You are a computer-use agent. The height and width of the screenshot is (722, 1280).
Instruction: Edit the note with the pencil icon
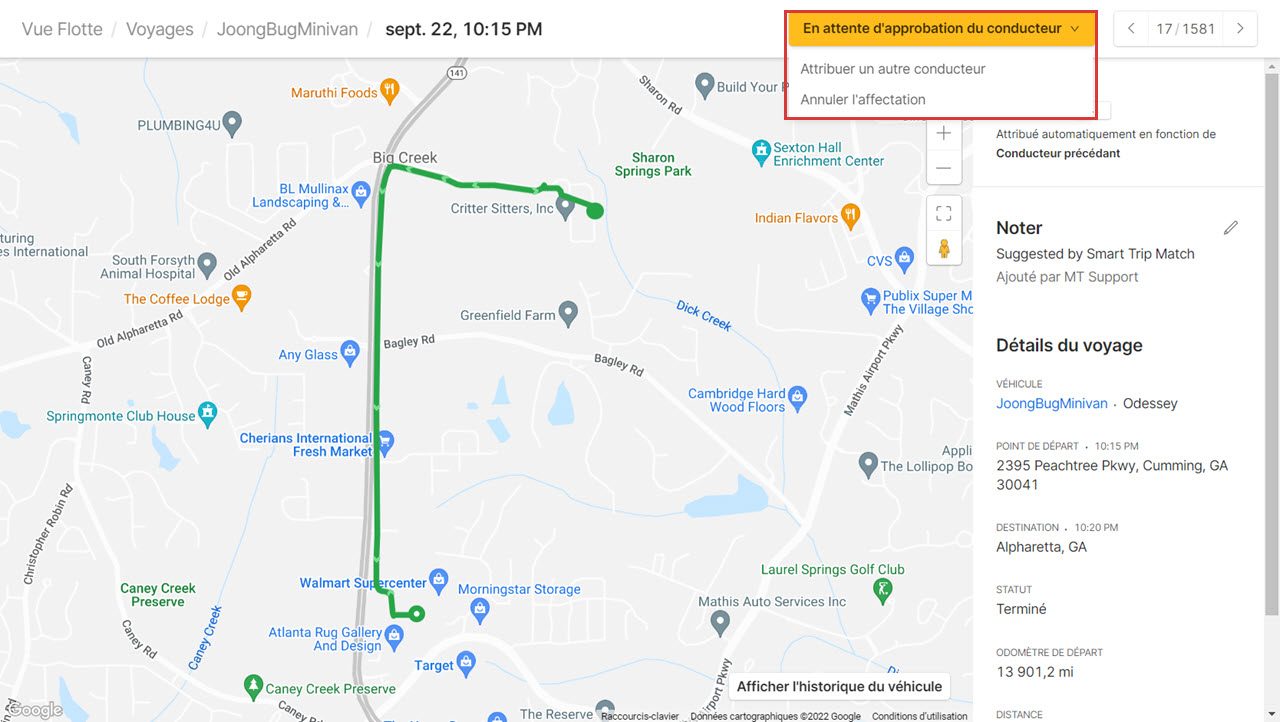pos(1231,228)
